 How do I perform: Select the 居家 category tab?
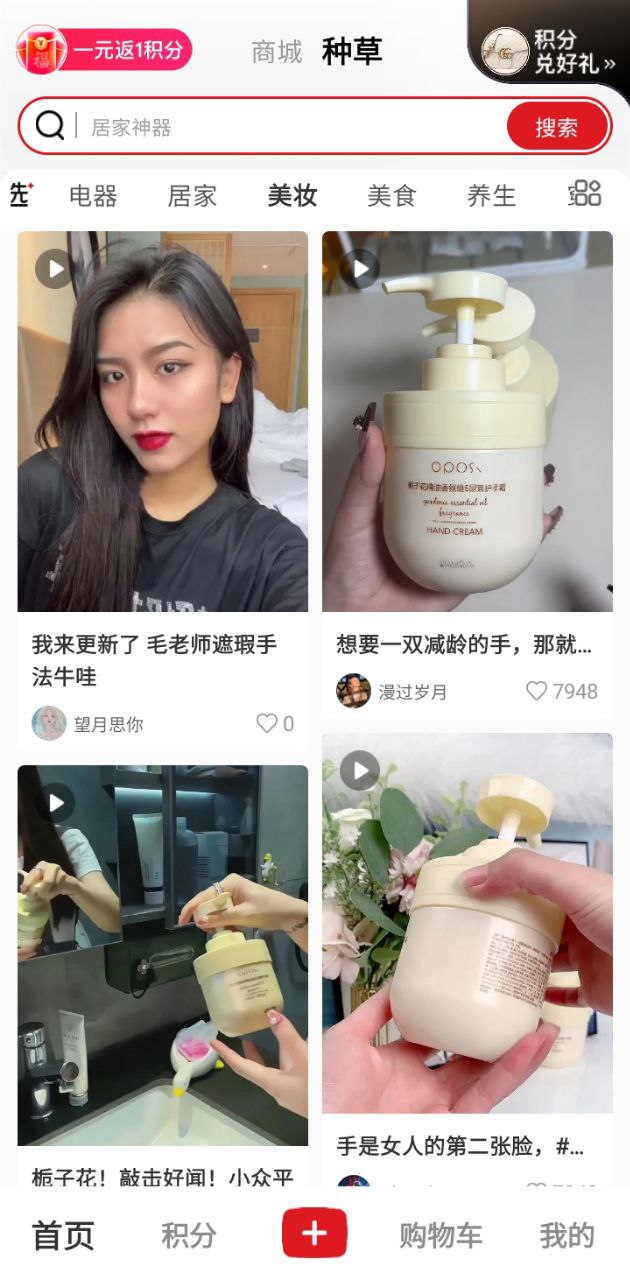point(192,196)
